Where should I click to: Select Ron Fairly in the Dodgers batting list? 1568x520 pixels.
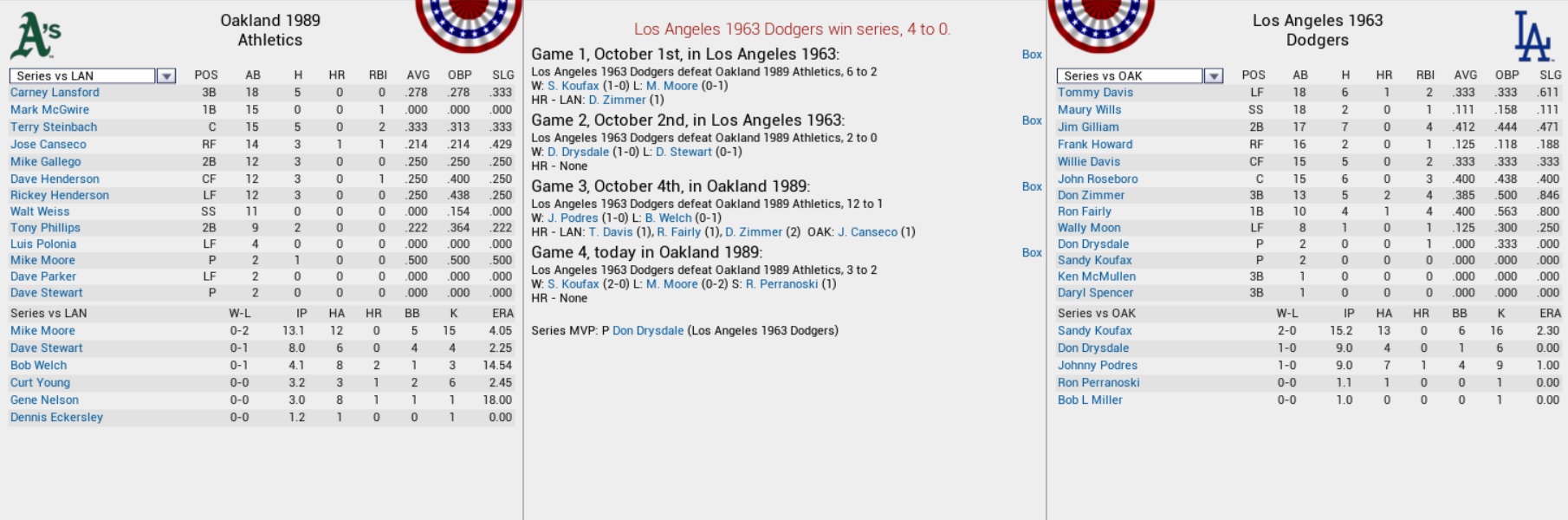(x=1084, y=211)
